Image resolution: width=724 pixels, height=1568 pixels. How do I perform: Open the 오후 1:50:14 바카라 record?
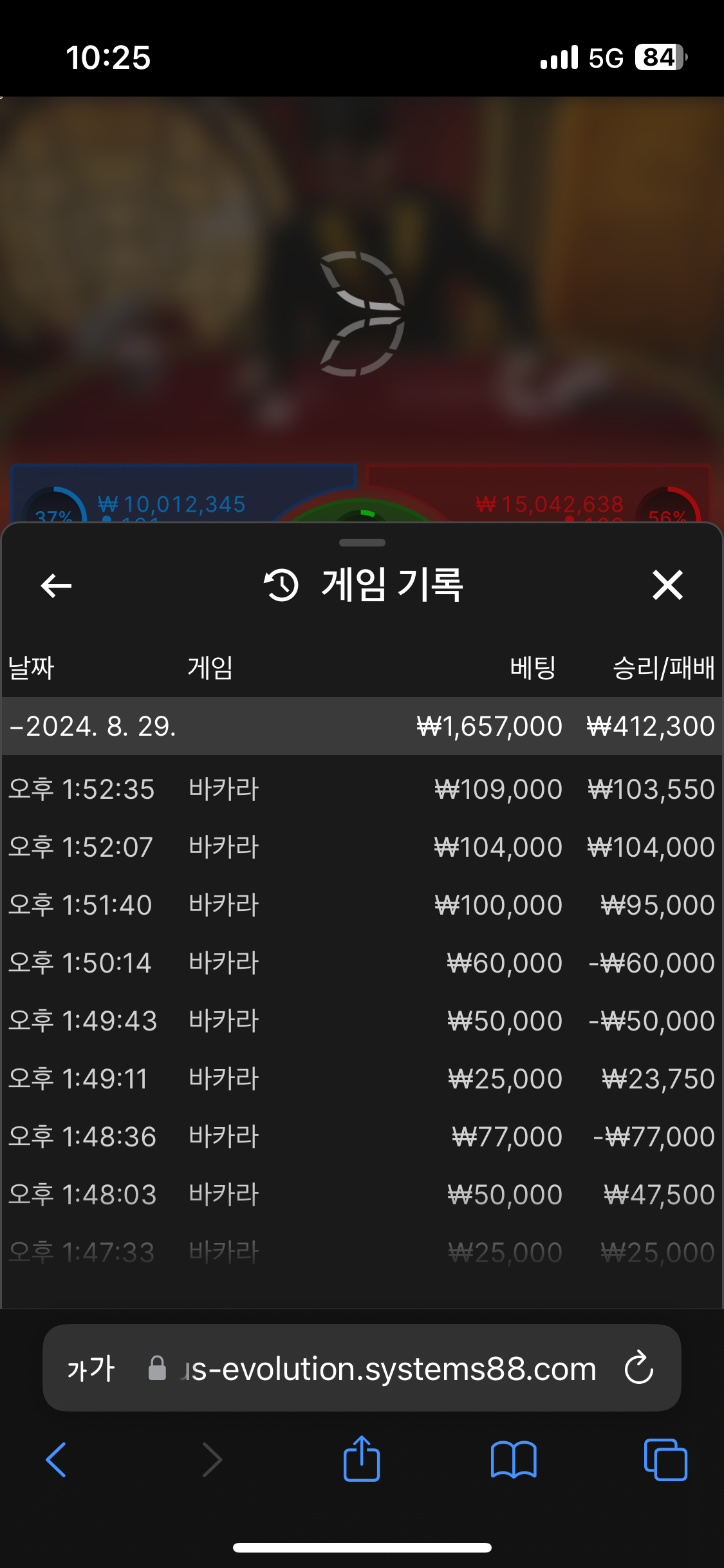362,963
